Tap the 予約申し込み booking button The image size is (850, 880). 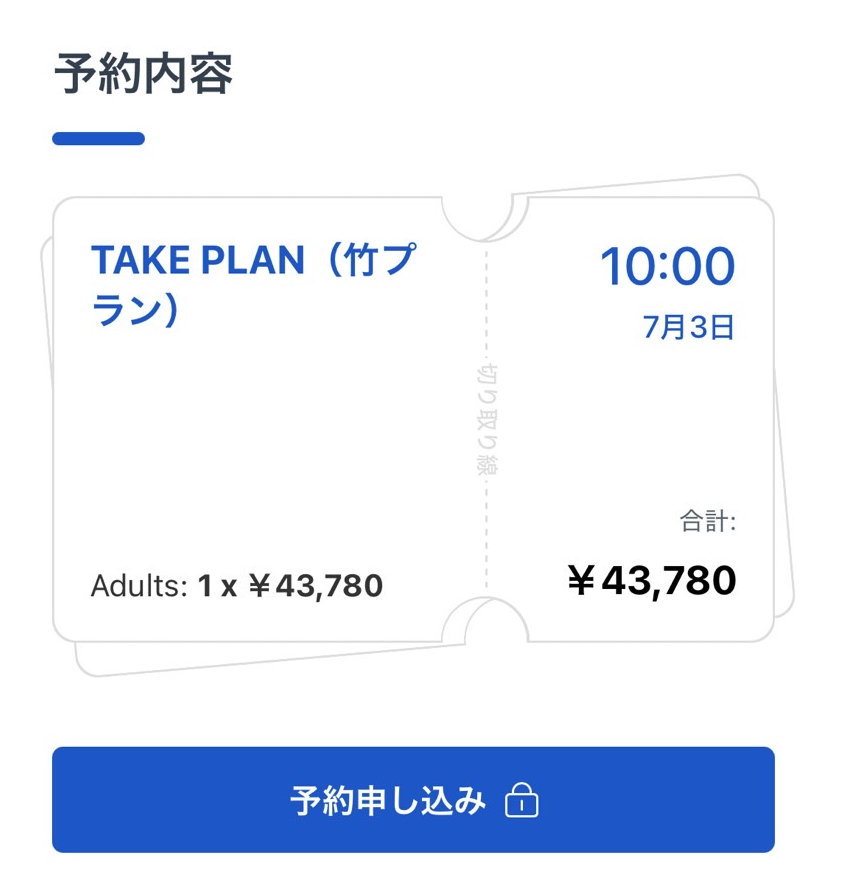click(x=413, y=800)
